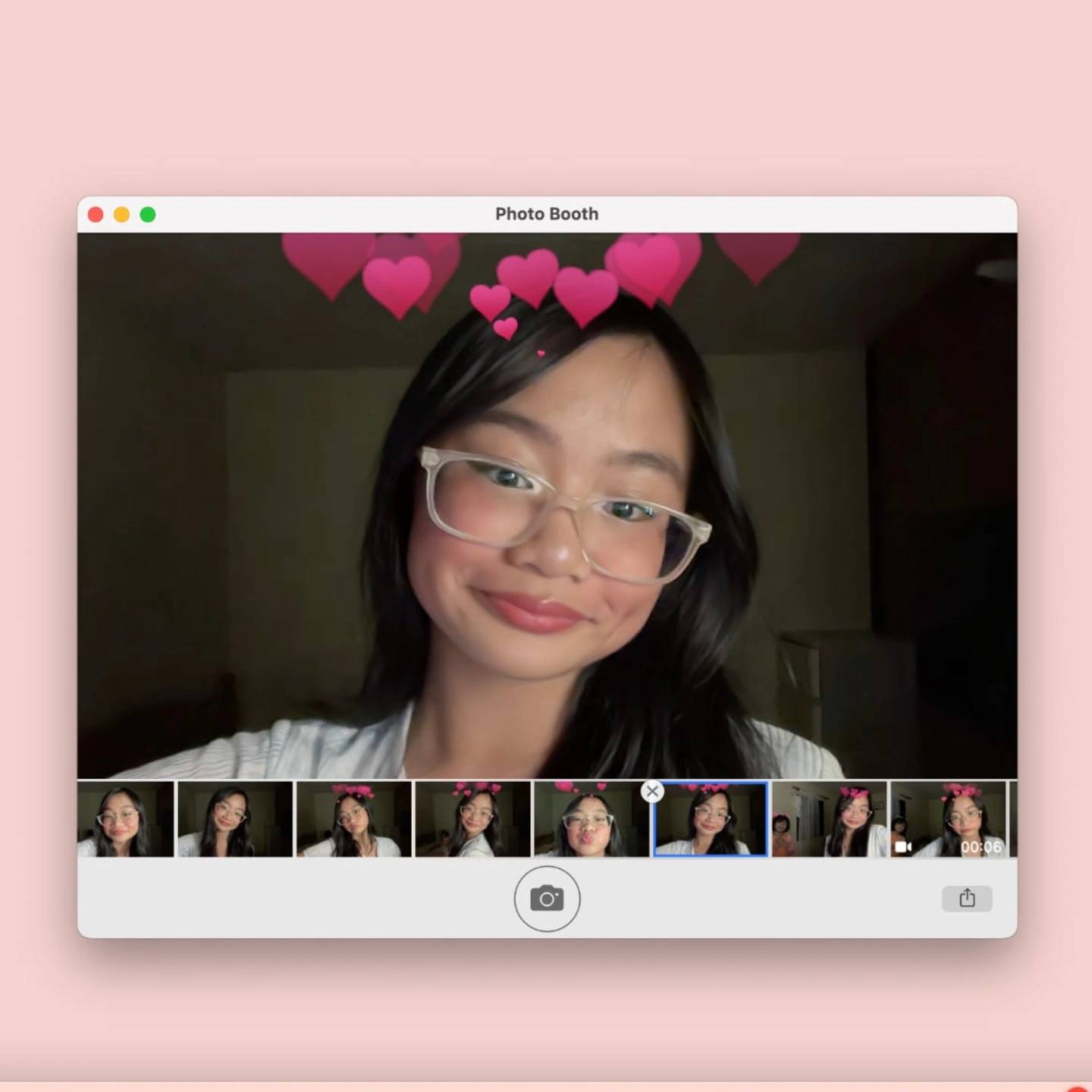Viewport: 1092px width, 1092px height.
Task: Select the fourth photo in the strip
Action: tap(472, 820)
